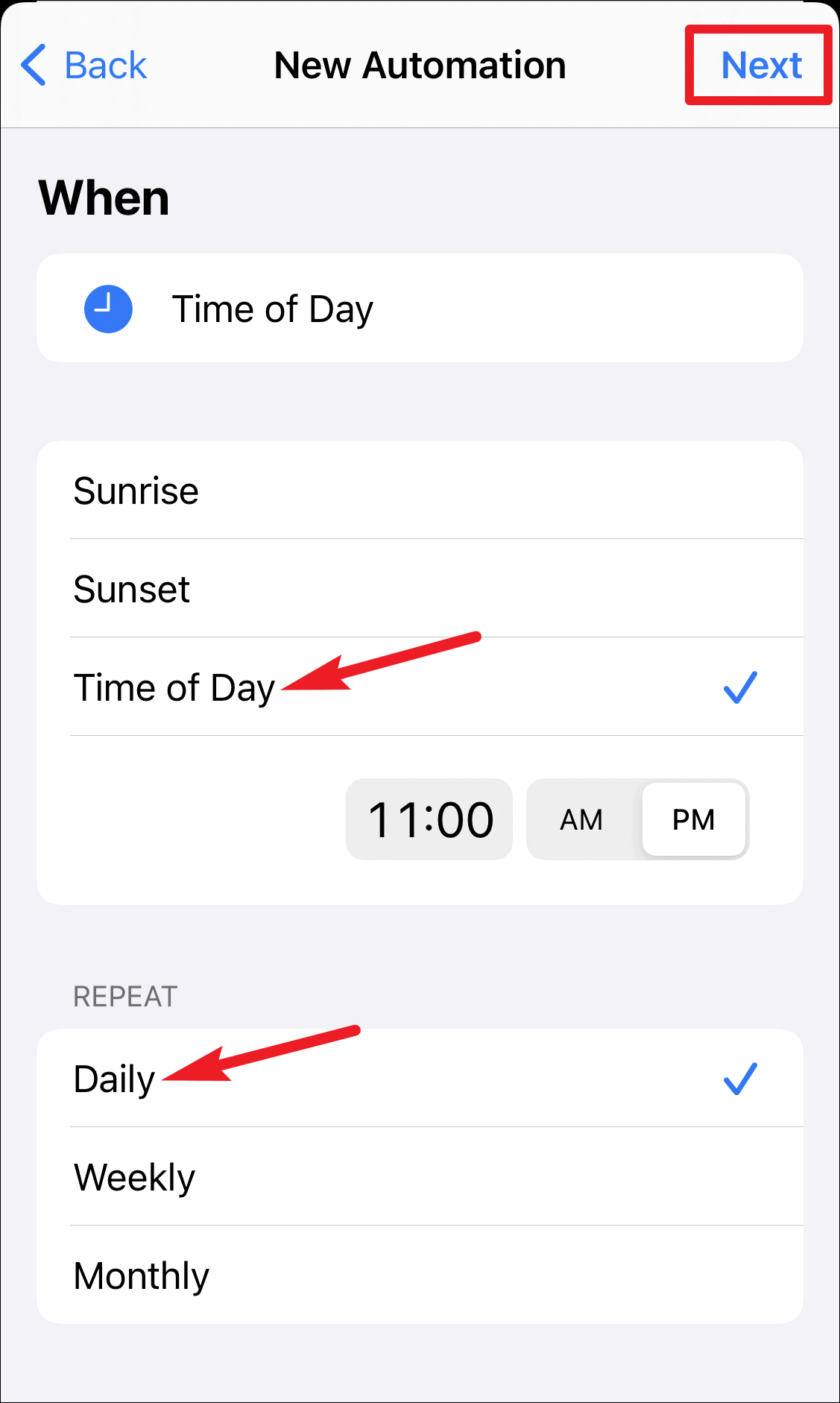Go back to the previous screen

point(83,66)
